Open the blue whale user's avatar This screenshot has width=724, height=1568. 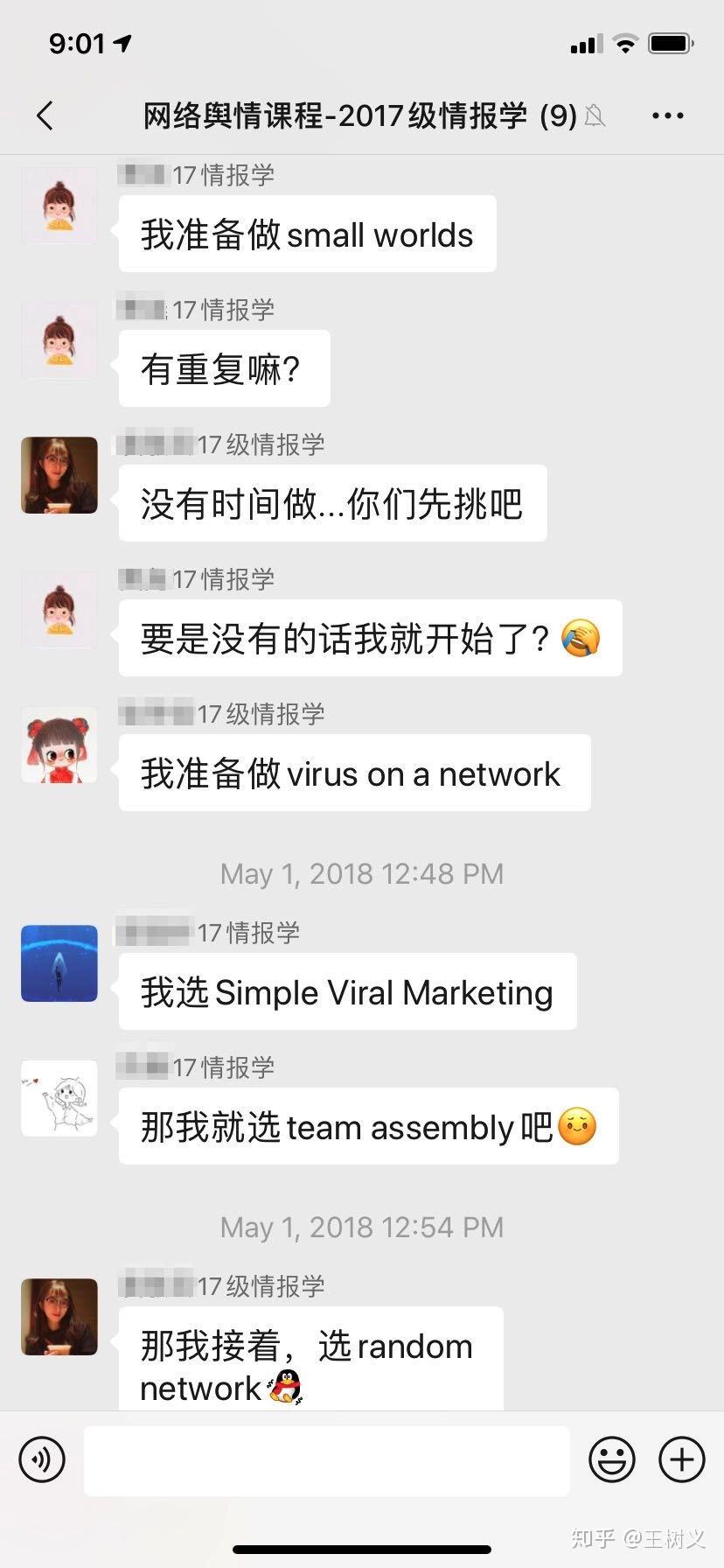pos(59,962)
